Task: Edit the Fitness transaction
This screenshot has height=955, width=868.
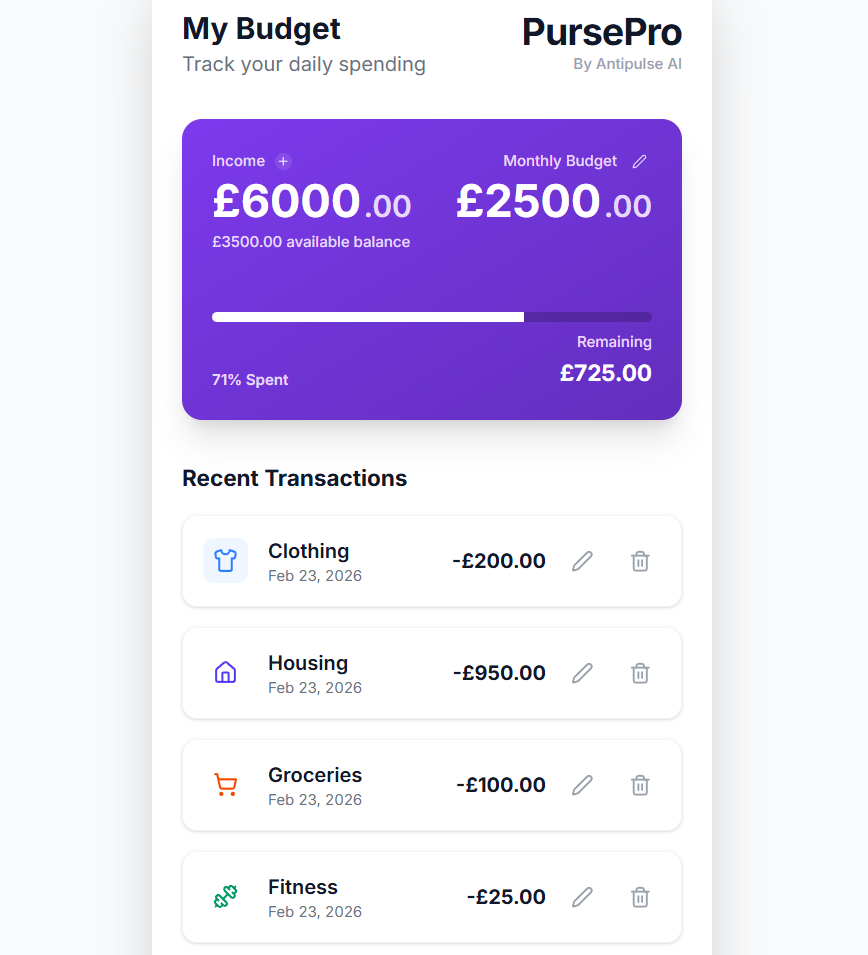Action: 582,897
